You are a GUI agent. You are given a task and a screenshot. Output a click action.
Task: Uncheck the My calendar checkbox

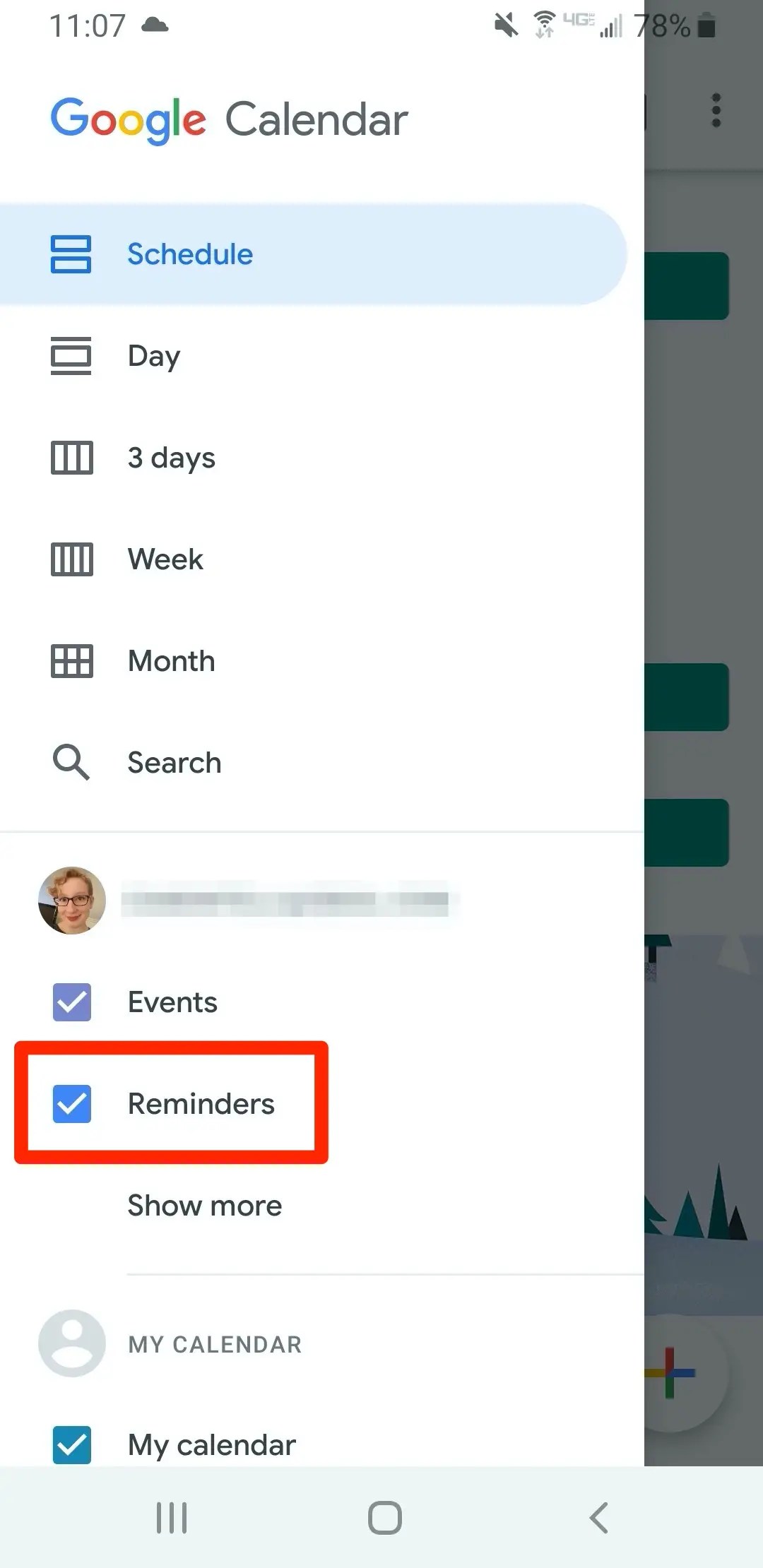click(72, 1444)
